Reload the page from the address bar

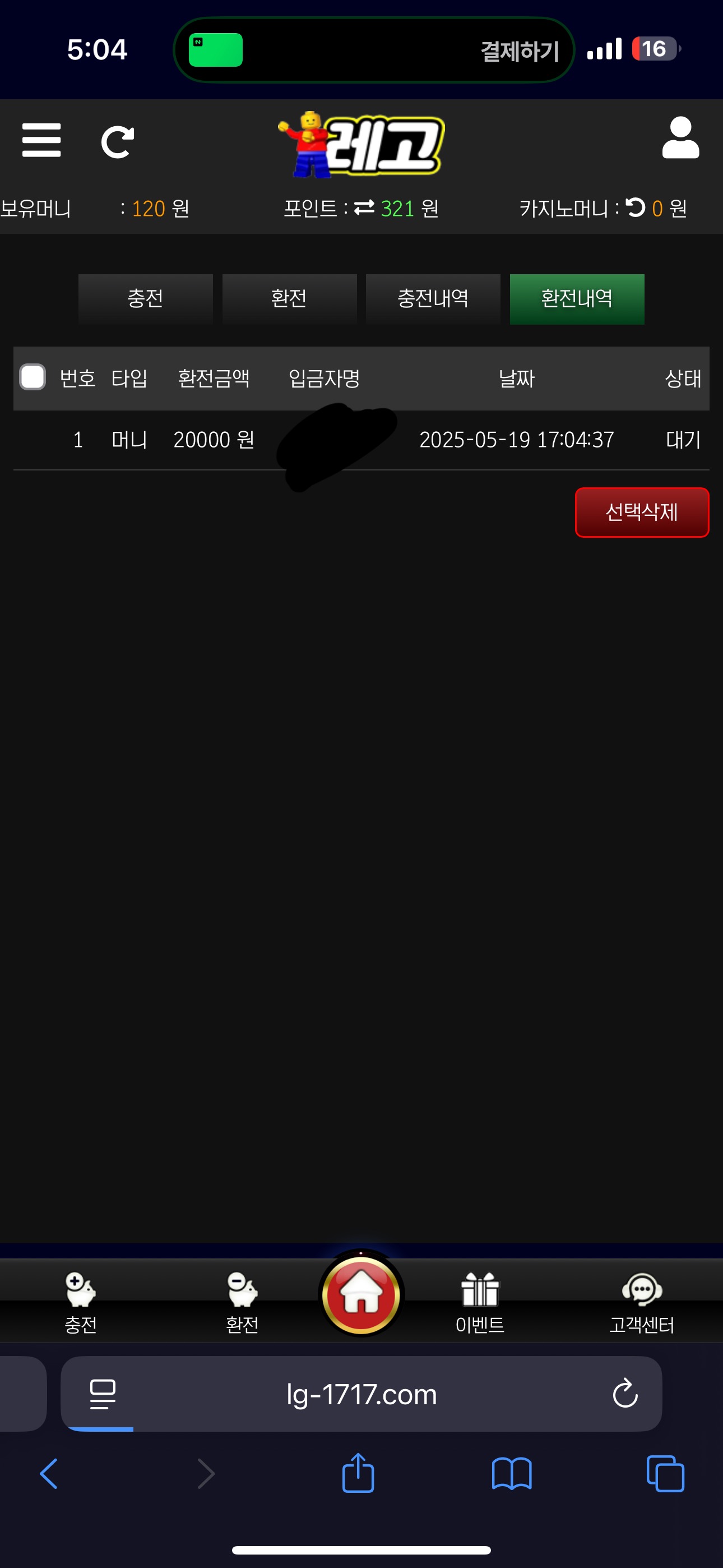[624, 1394]
